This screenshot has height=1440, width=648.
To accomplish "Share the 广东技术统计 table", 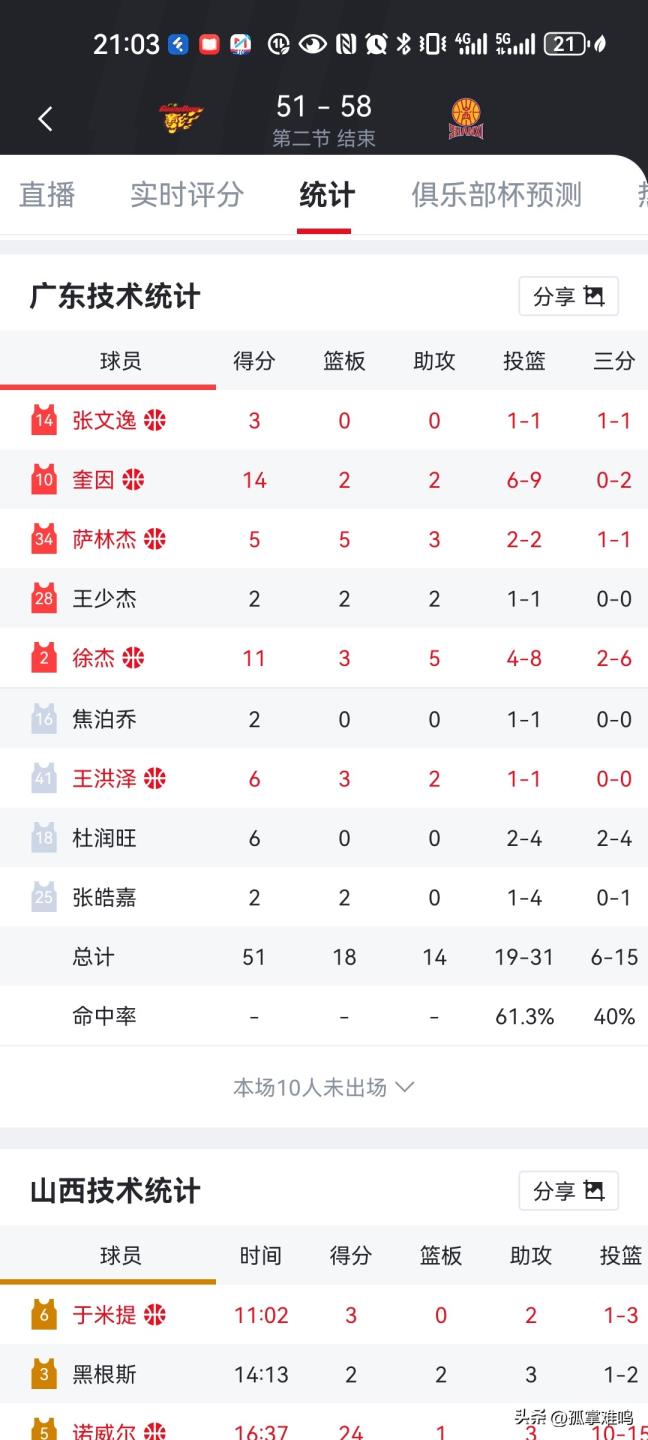I will pos(568,296).
